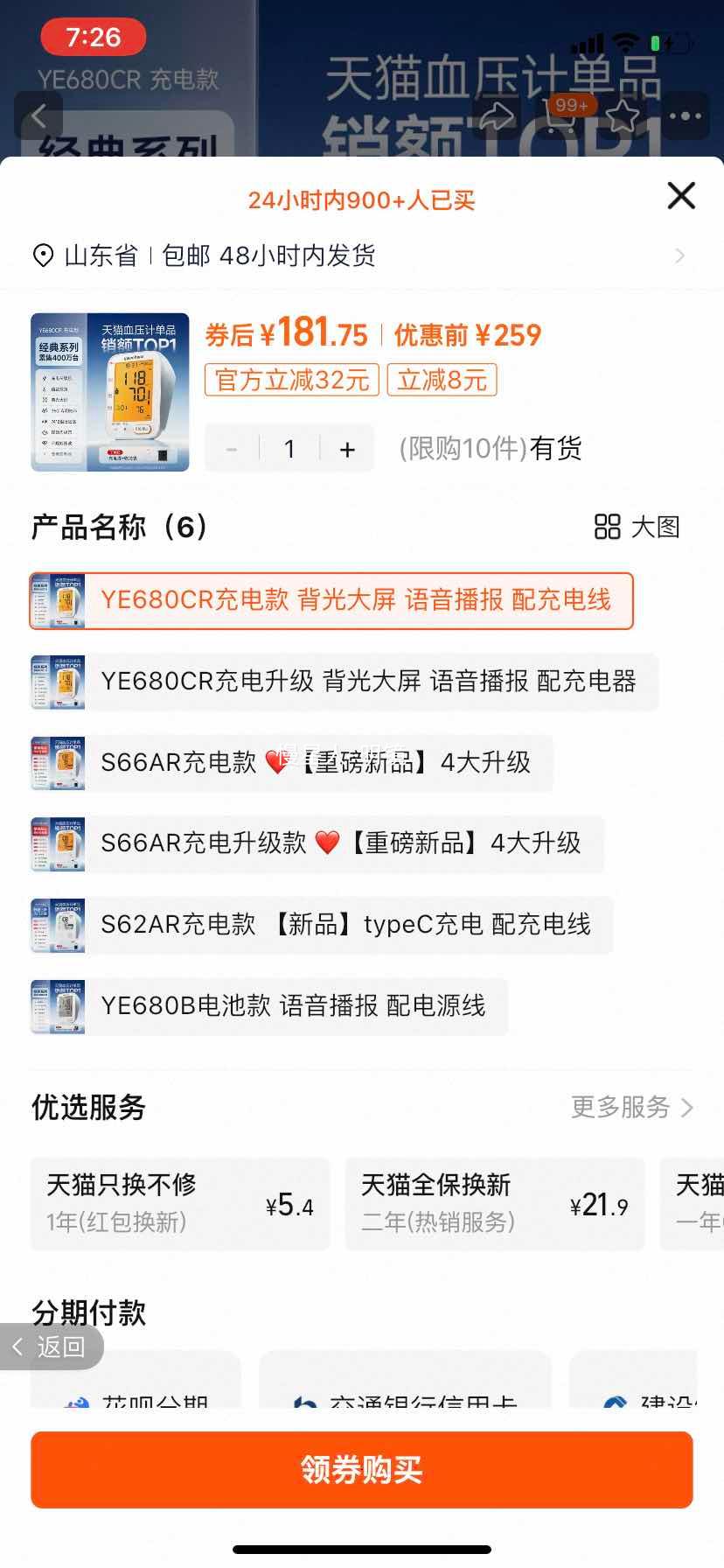This screenshot has height=1568, width=724.
Task: Tap the 领券购买 purchase button
Action: point(362,1469)
